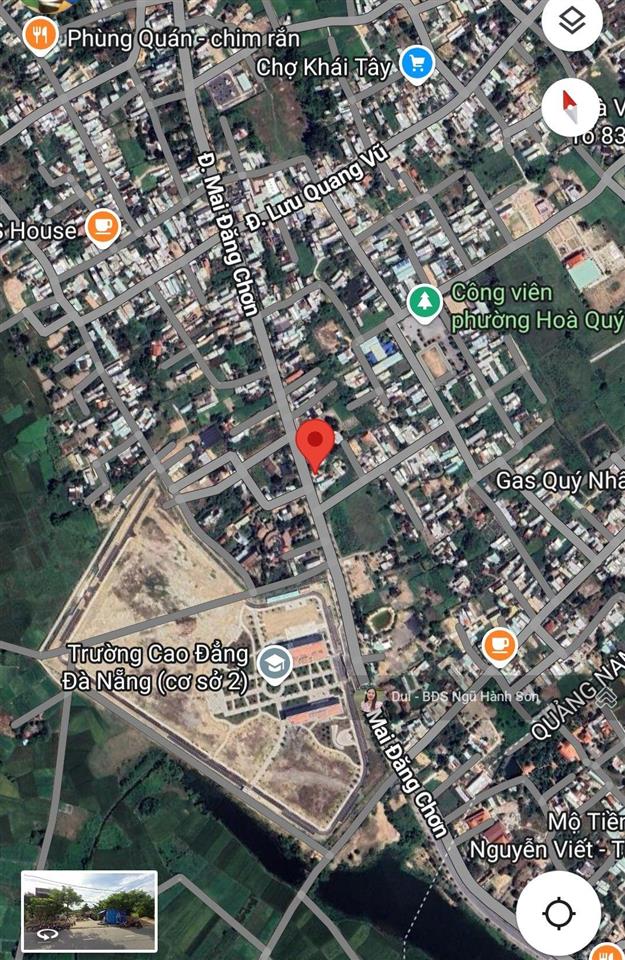Tap the House coffee shop marker
Viewport: 625px width, 960px height.
point(101,227)
